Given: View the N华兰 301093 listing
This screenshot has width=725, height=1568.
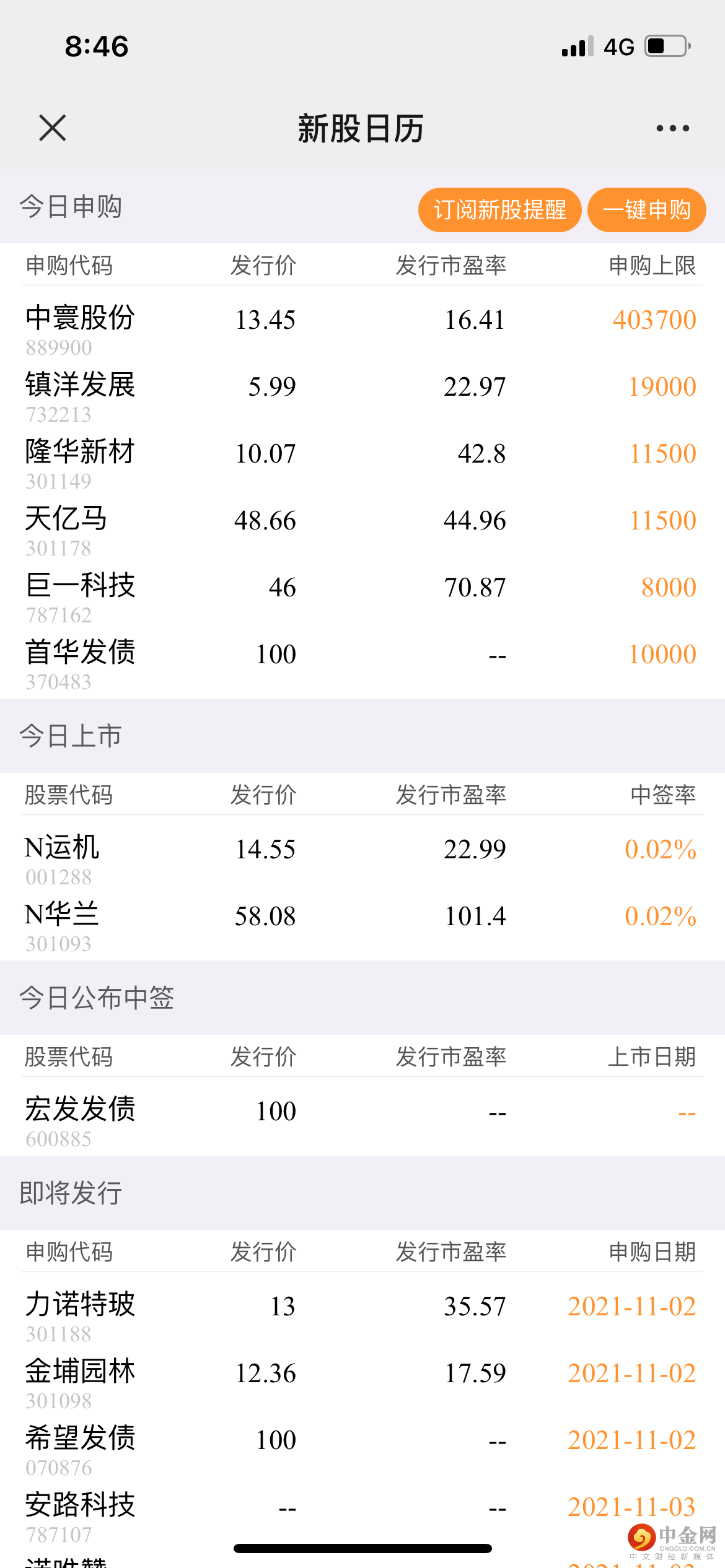Looking at the screenshot, I should coord(62,925).
